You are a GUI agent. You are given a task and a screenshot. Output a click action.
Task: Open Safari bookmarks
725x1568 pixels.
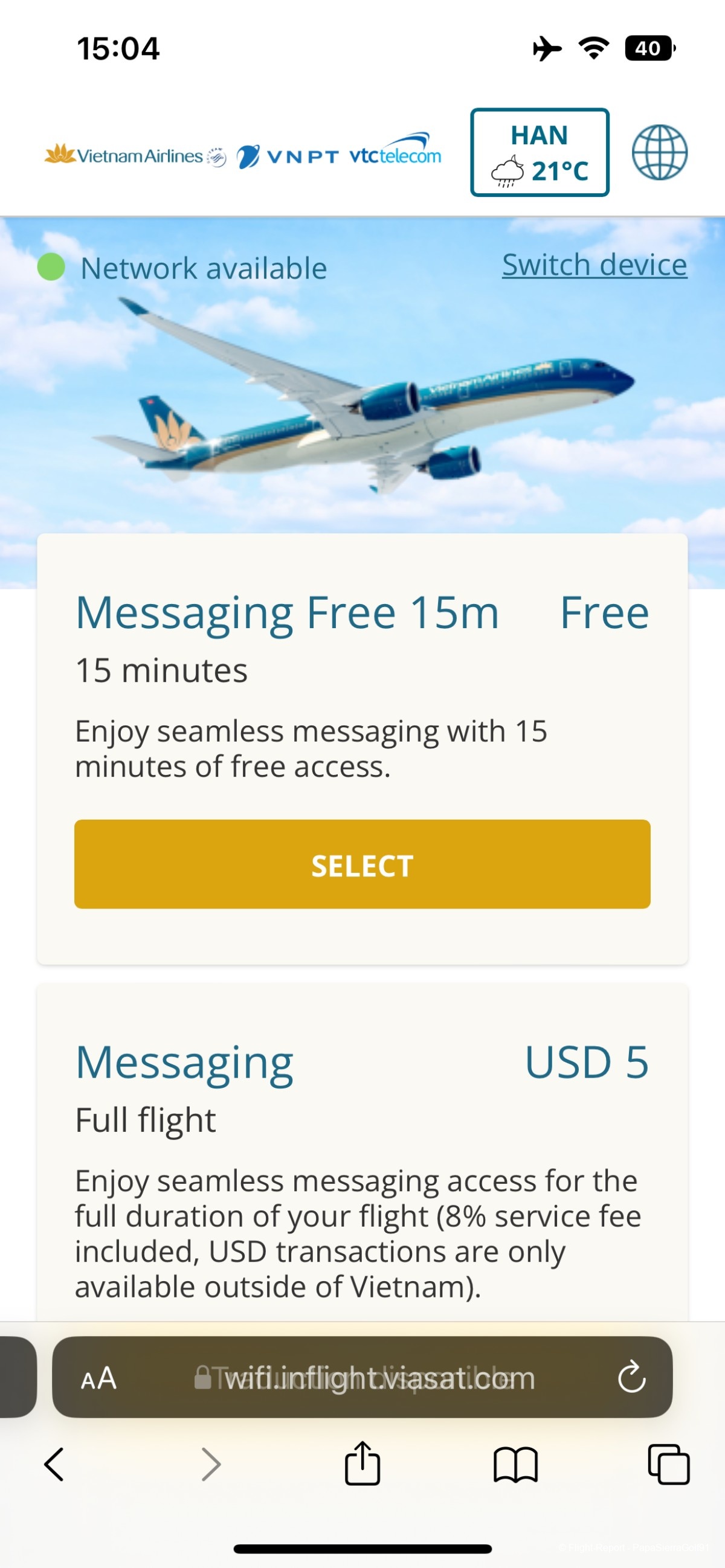pyautogui.click(x=515, y=1464)
